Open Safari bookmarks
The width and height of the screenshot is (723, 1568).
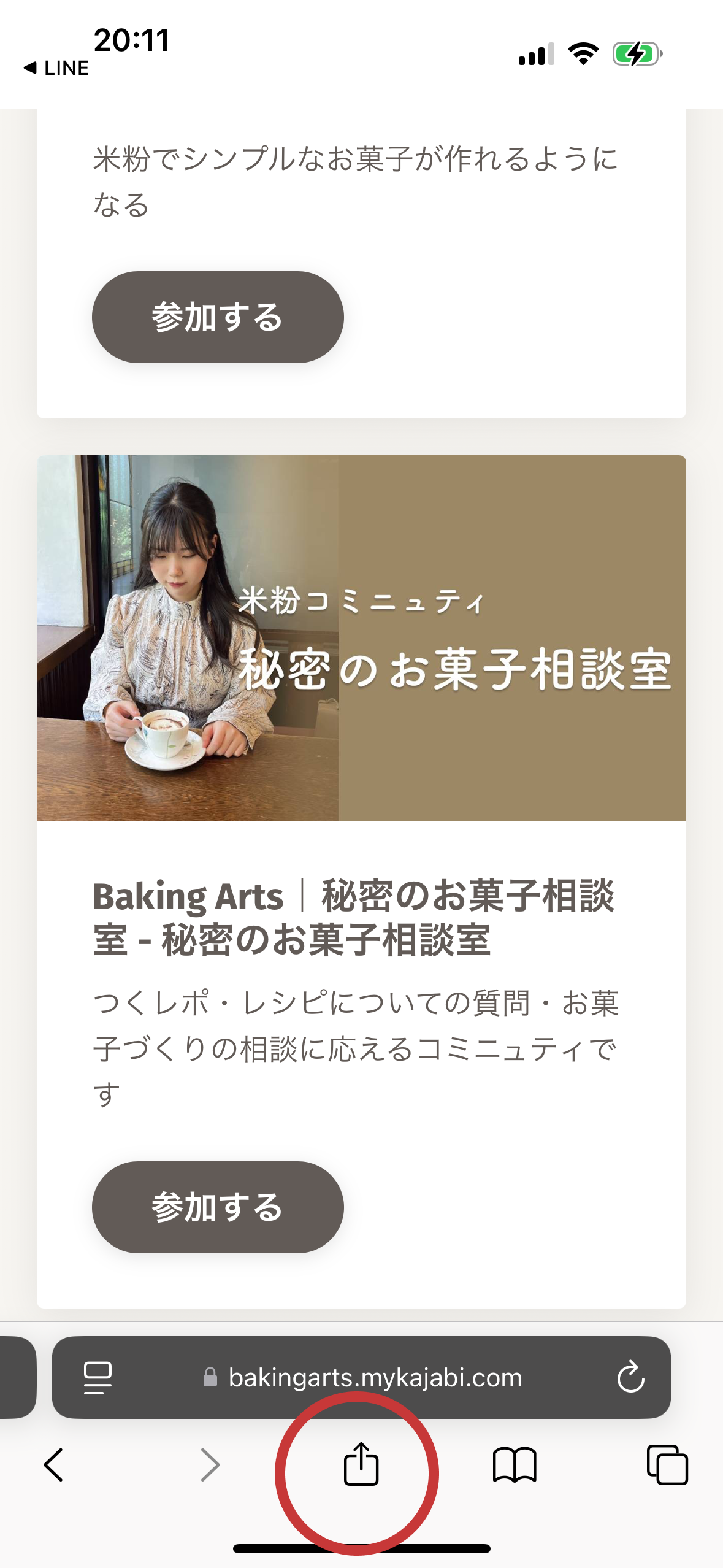click(515, 1465)
